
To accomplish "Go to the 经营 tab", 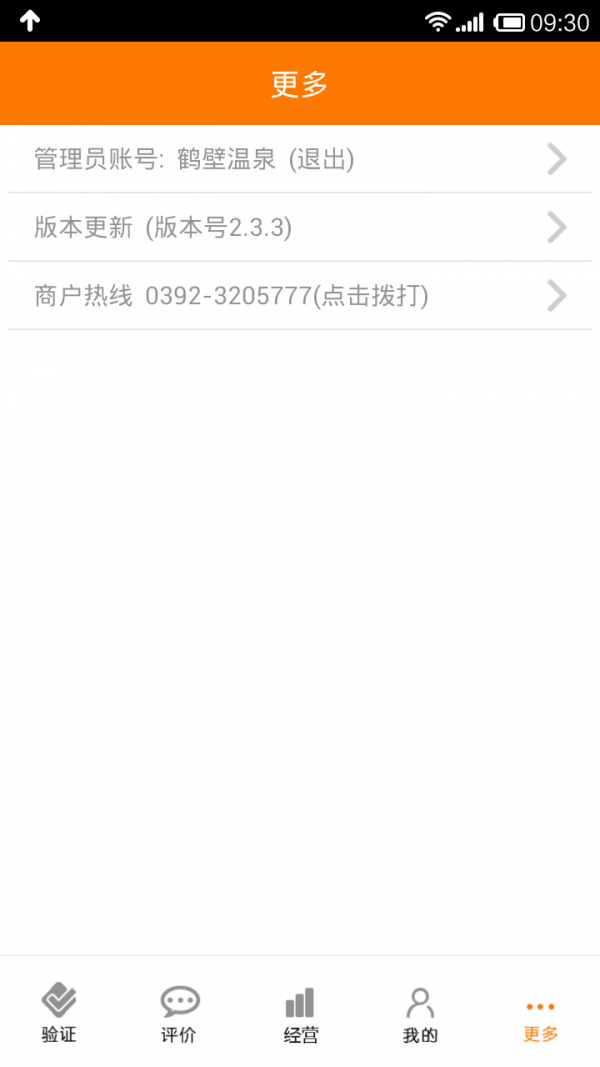I will (300, 1013).
